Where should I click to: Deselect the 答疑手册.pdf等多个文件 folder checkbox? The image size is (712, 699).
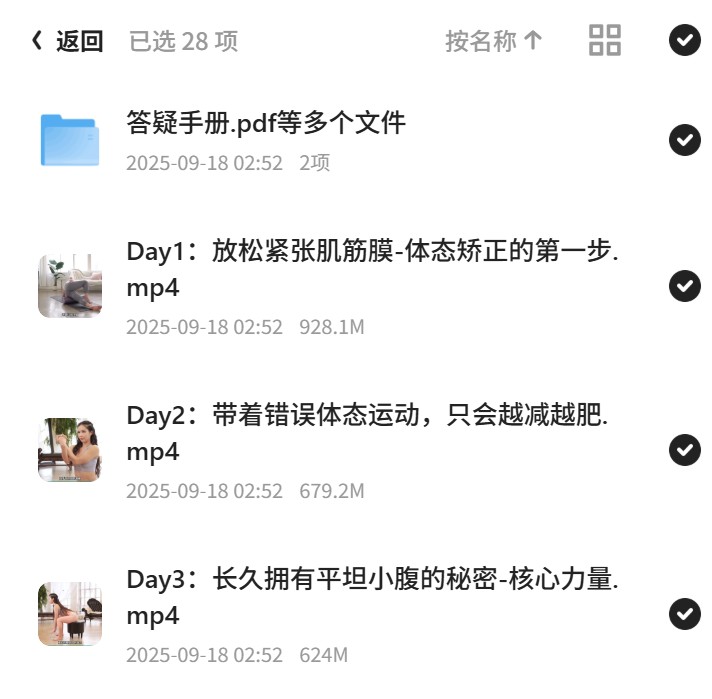click(x=685, y=140)
